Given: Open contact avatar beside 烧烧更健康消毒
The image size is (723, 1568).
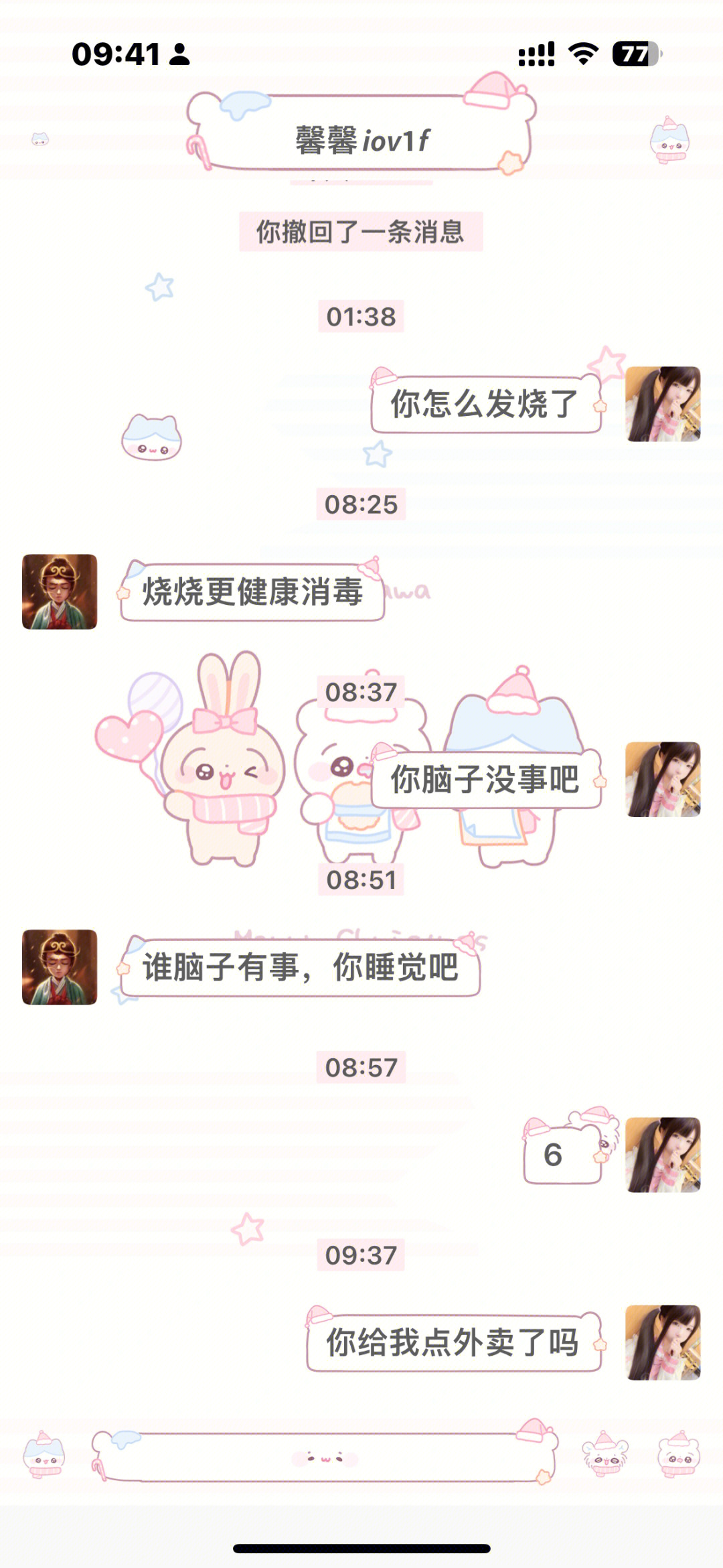Looking at the screenshot, I should 60,591.
